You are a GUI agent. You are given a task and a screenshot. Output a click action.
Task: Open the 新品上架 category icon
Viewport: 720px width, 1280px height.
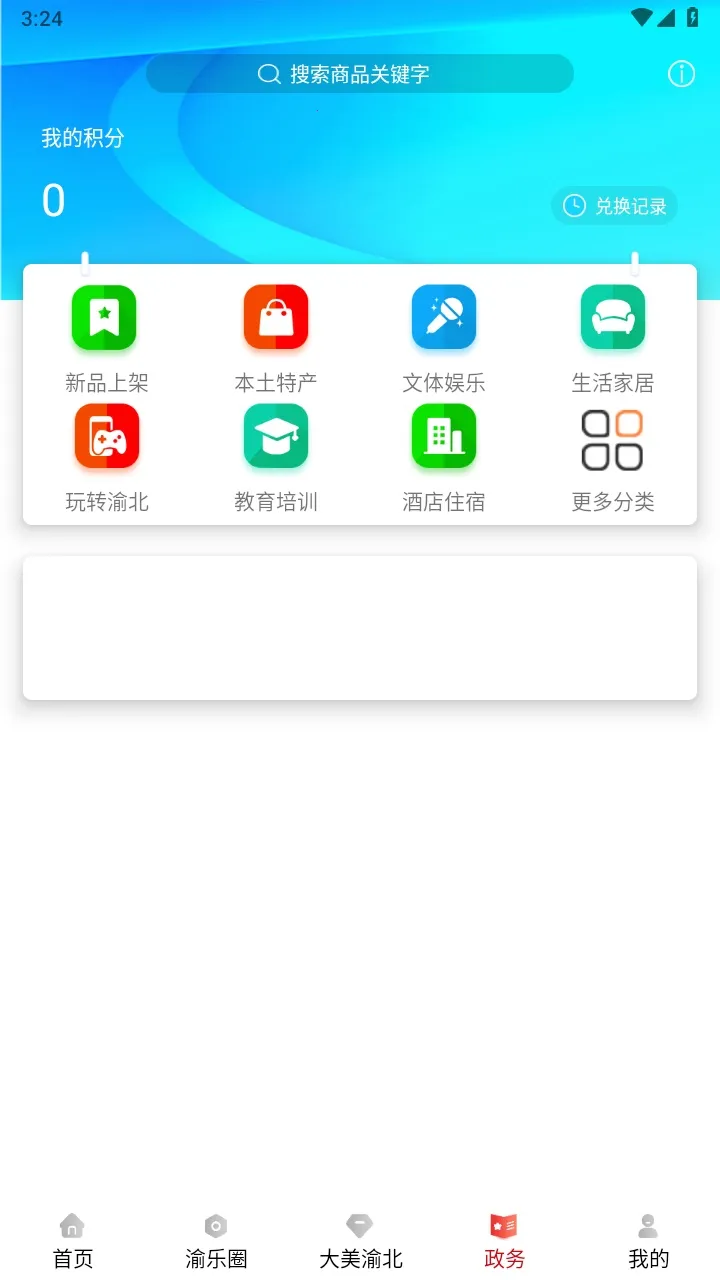tap(106, 317)
